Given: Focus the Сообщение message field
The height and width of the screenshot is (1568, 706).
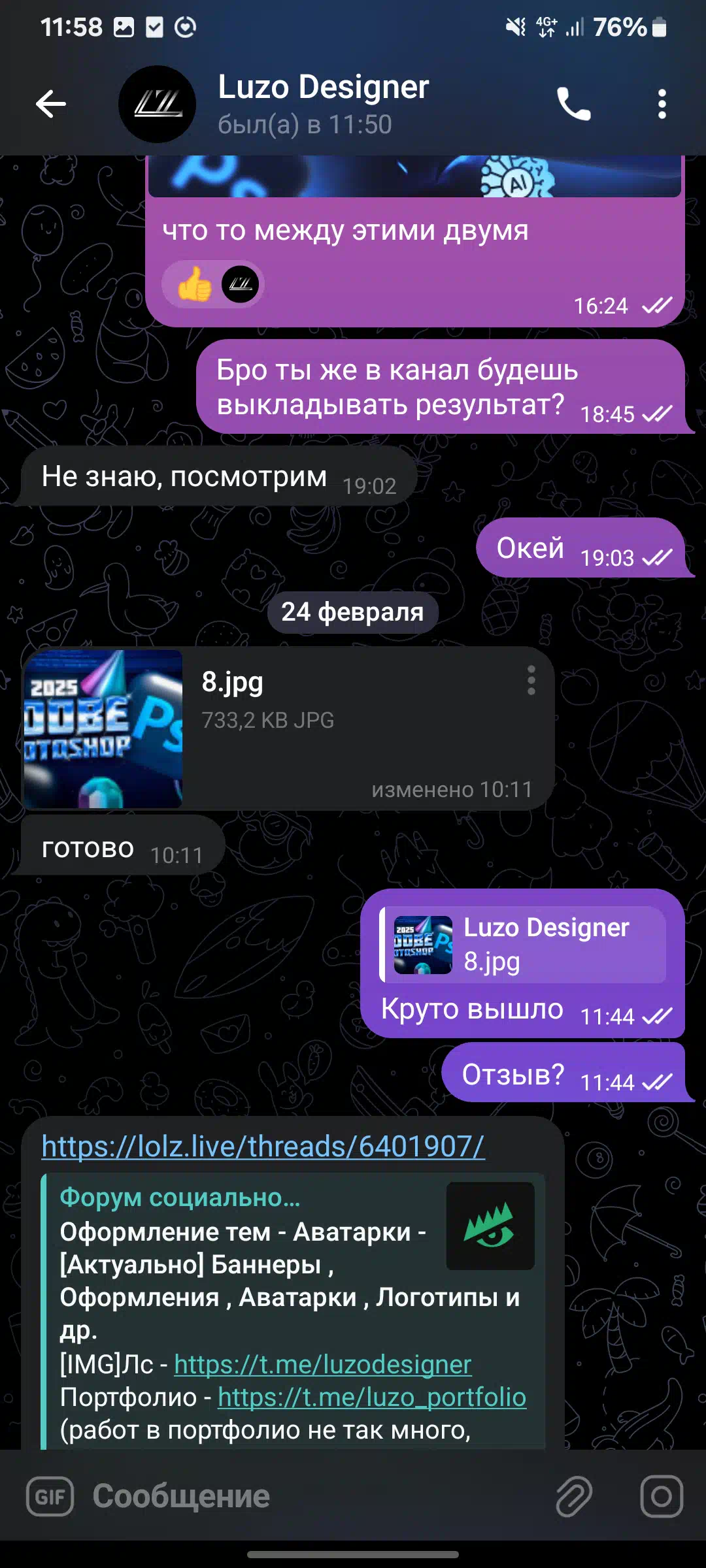Looking at the screenshot, I should point(314,1496).
